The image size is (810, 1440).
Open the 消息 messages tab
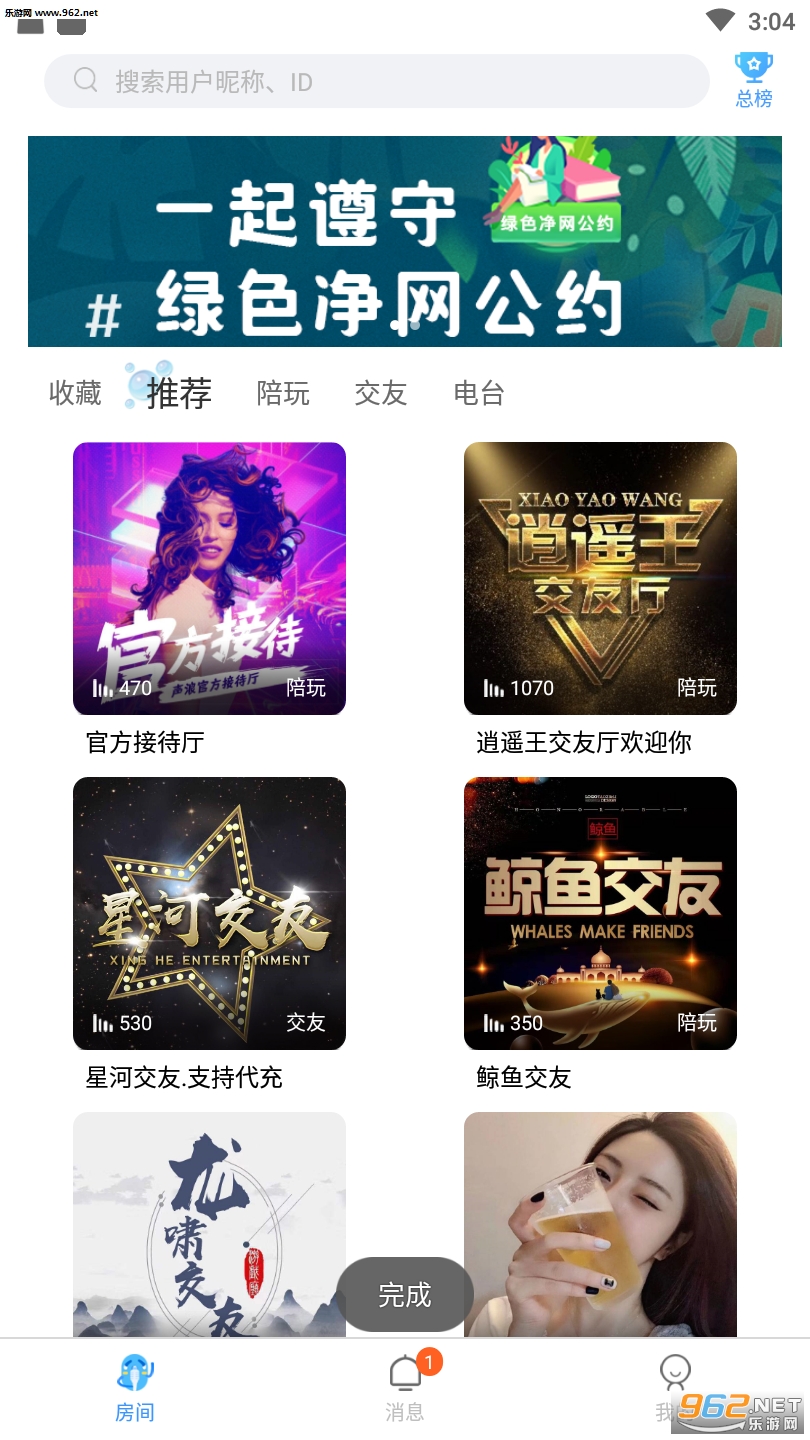click(405, 1388)
